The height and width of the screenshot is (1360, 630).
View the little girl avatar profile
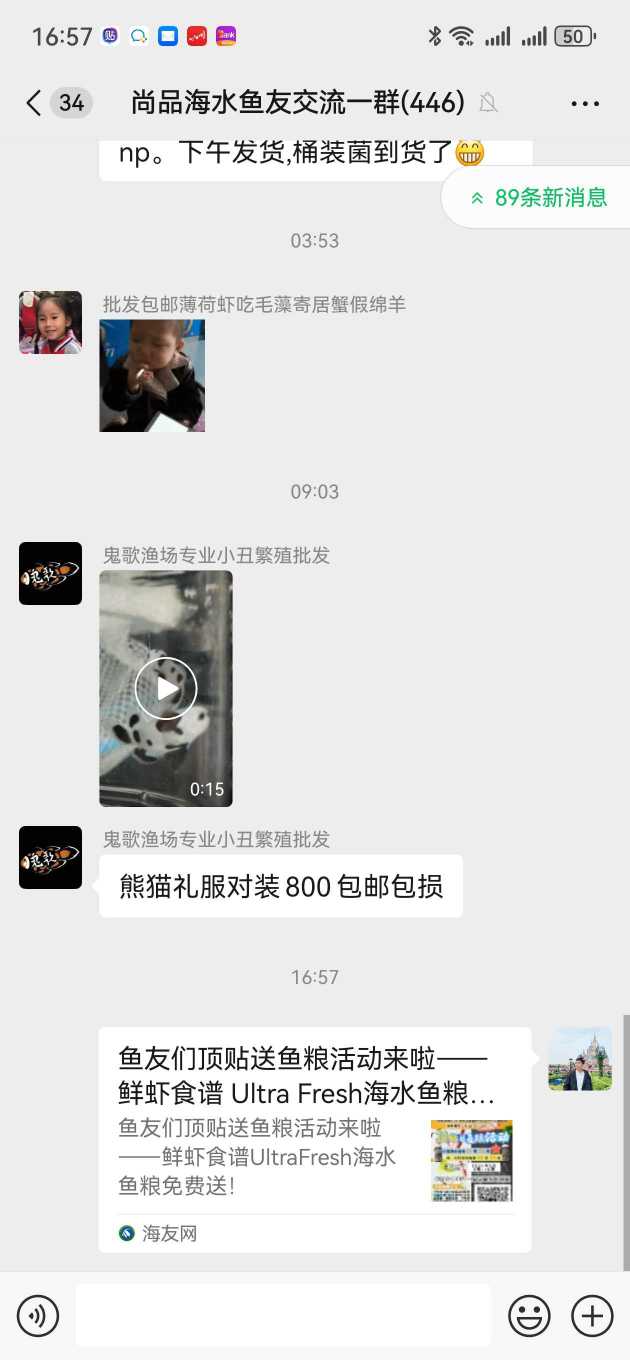(50, 323)
